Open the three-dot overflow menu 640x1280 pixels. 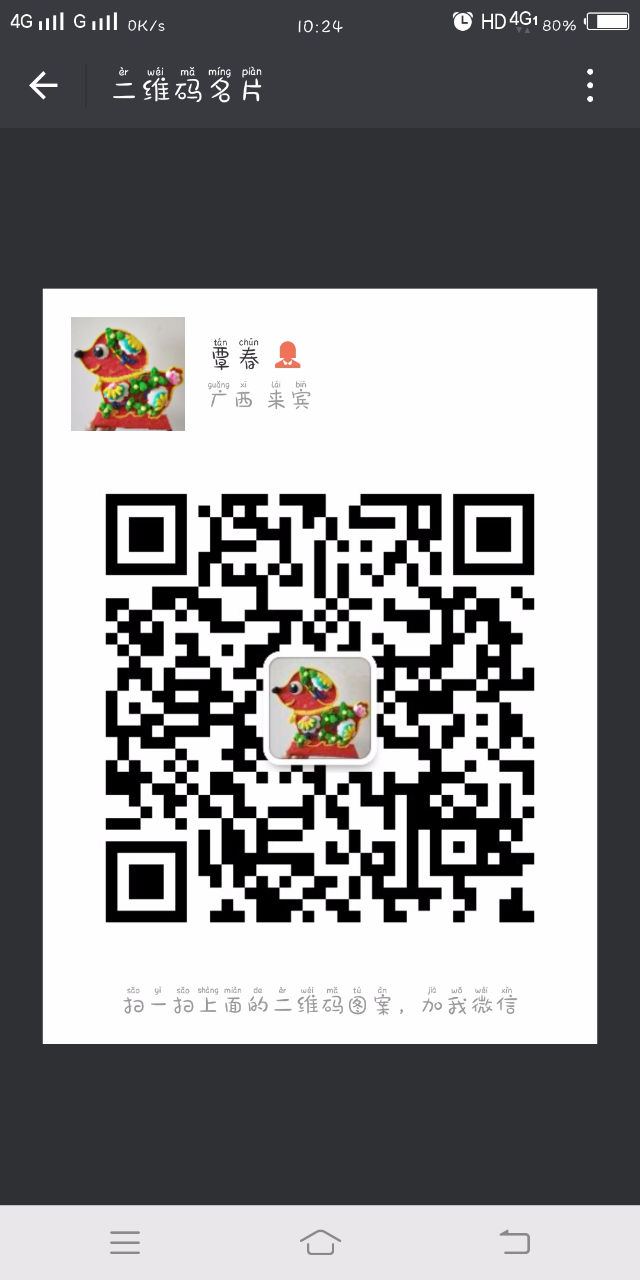click(x=590, y=86)
